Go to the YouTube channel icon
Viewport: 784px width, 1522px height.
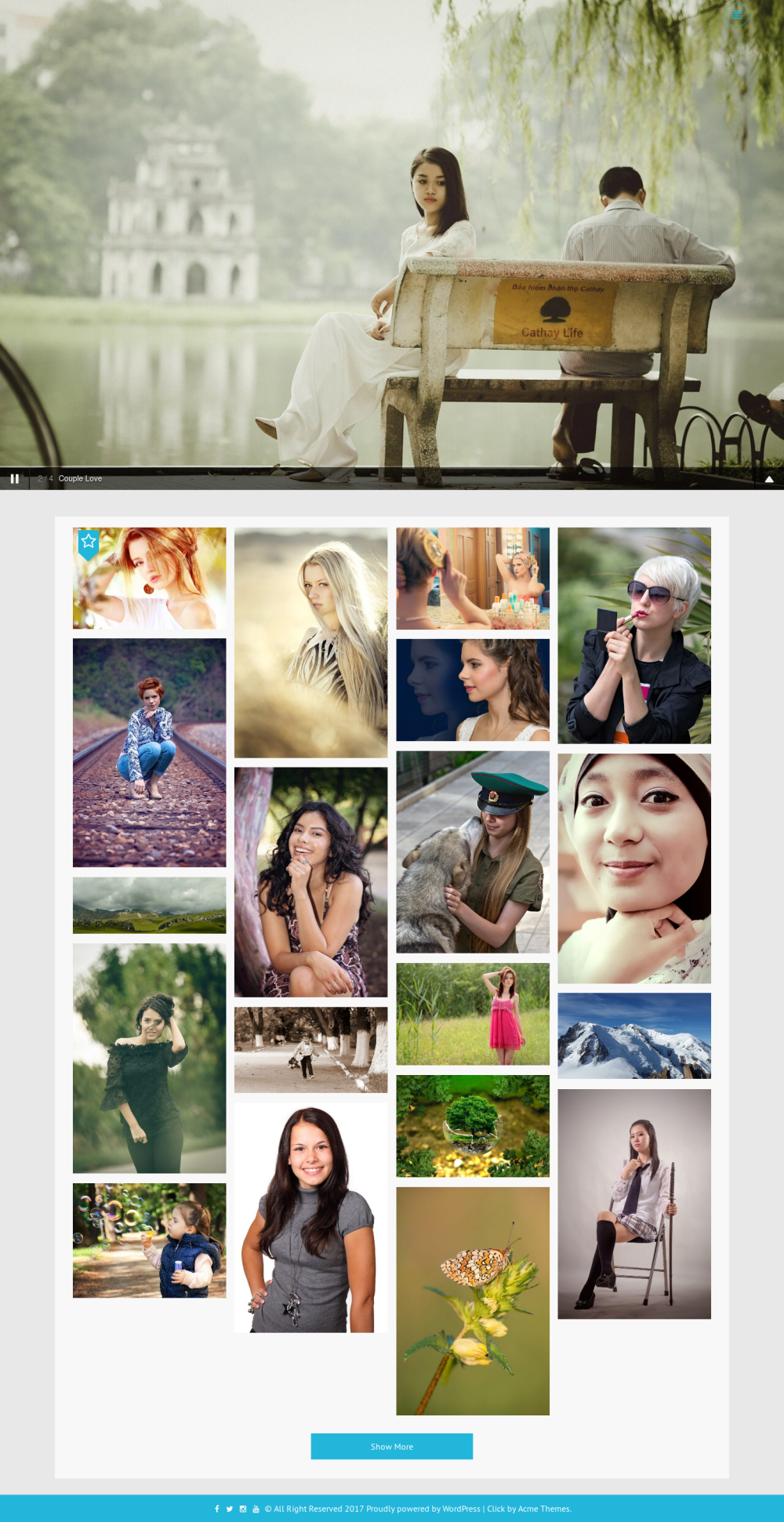[x=256, y=1509]
